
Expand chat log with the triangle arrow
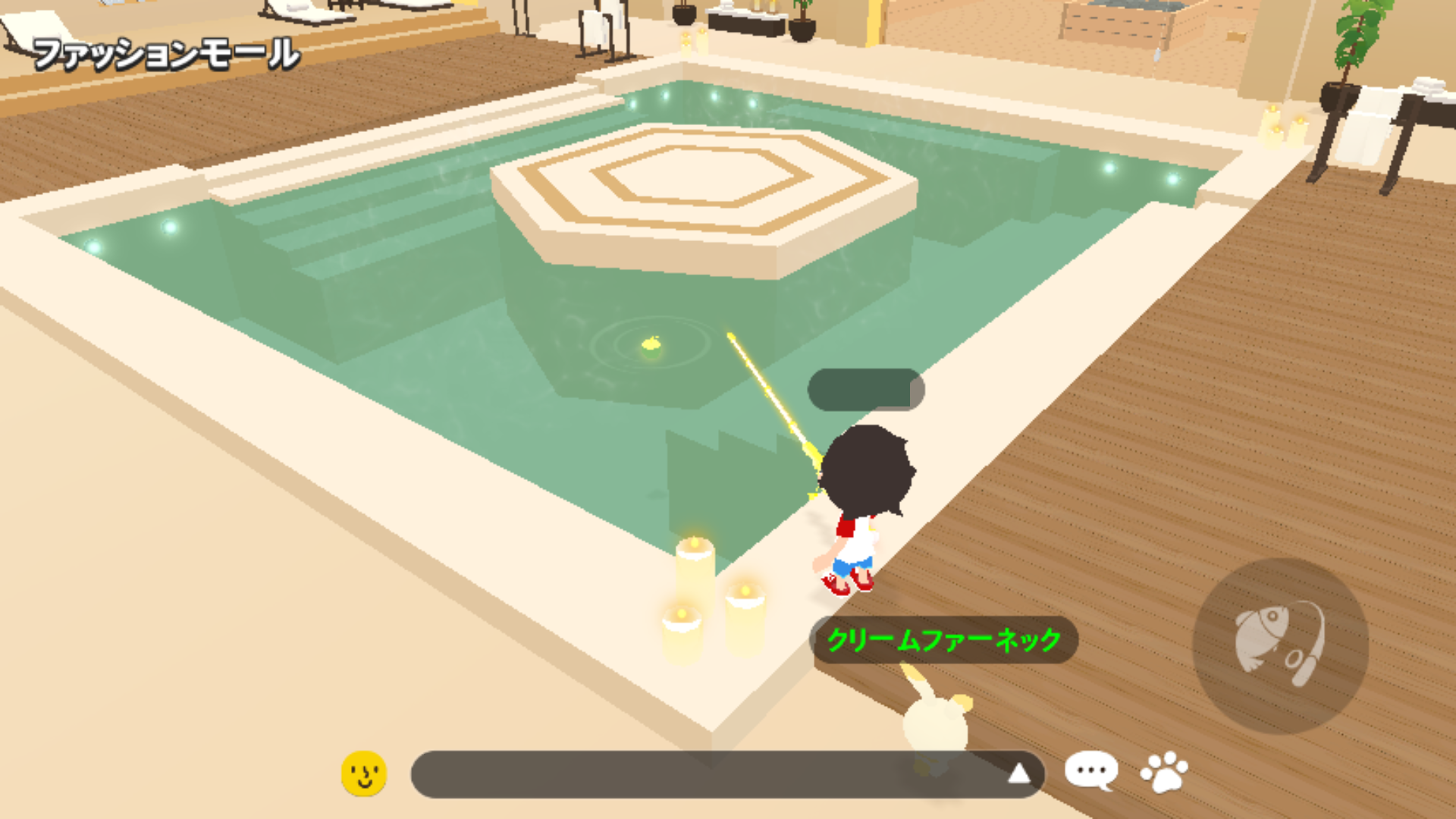click(1018, 773)
